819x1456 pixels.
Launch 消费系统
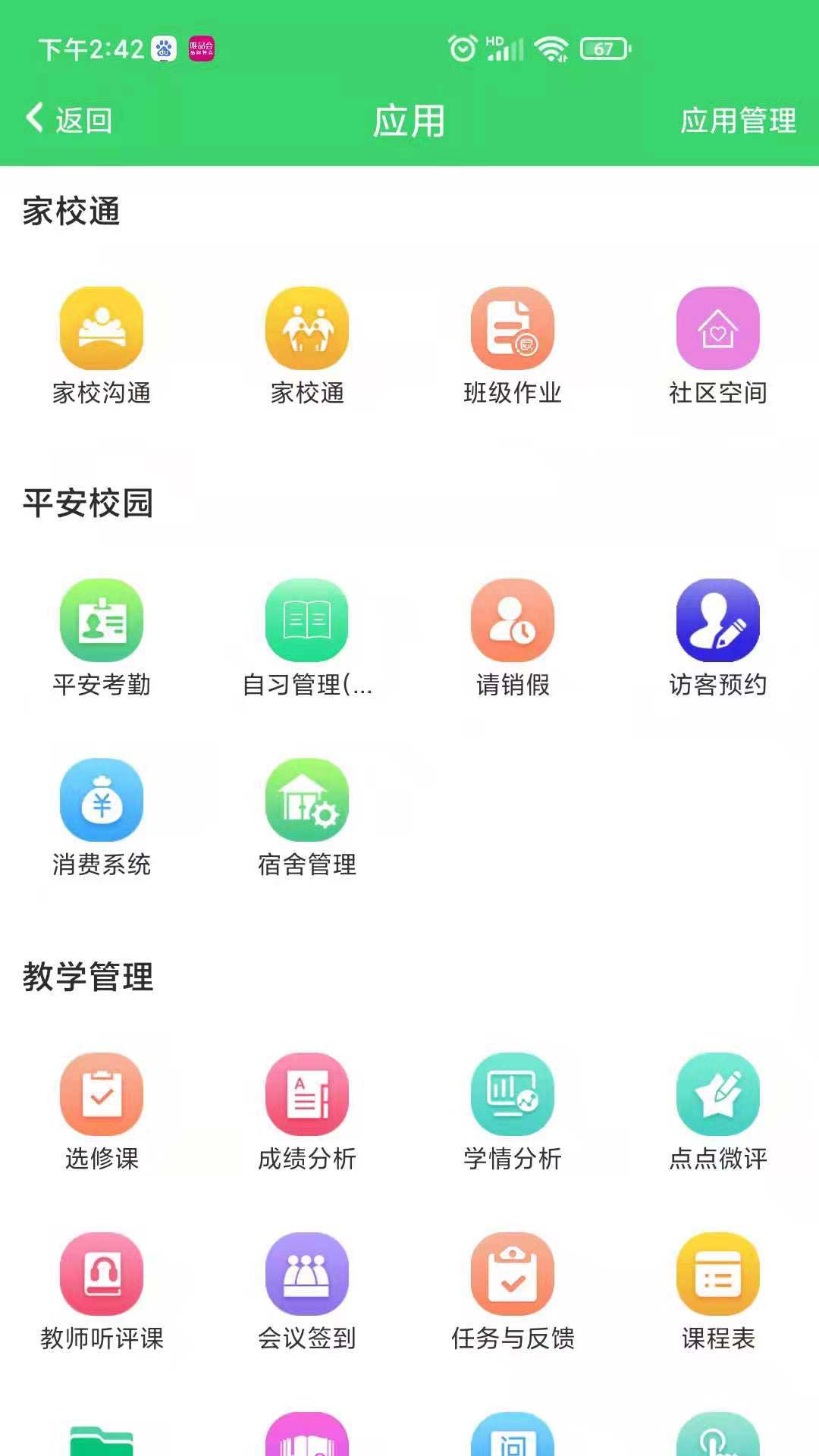tap(102, 800)
